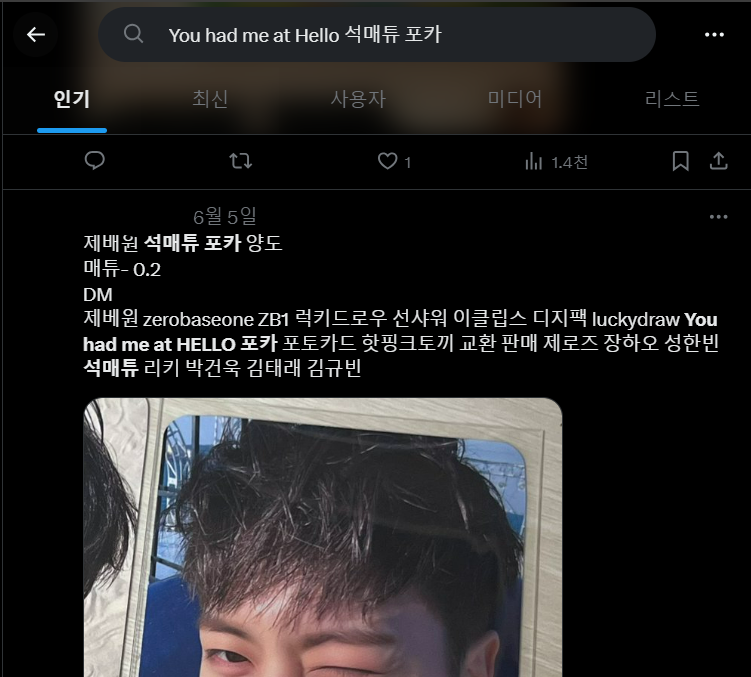This screenshot has width=751, height=677.
Task: Open more options on the 6월 5일 post
Action: pyautogui.click(x=718, y=217)
